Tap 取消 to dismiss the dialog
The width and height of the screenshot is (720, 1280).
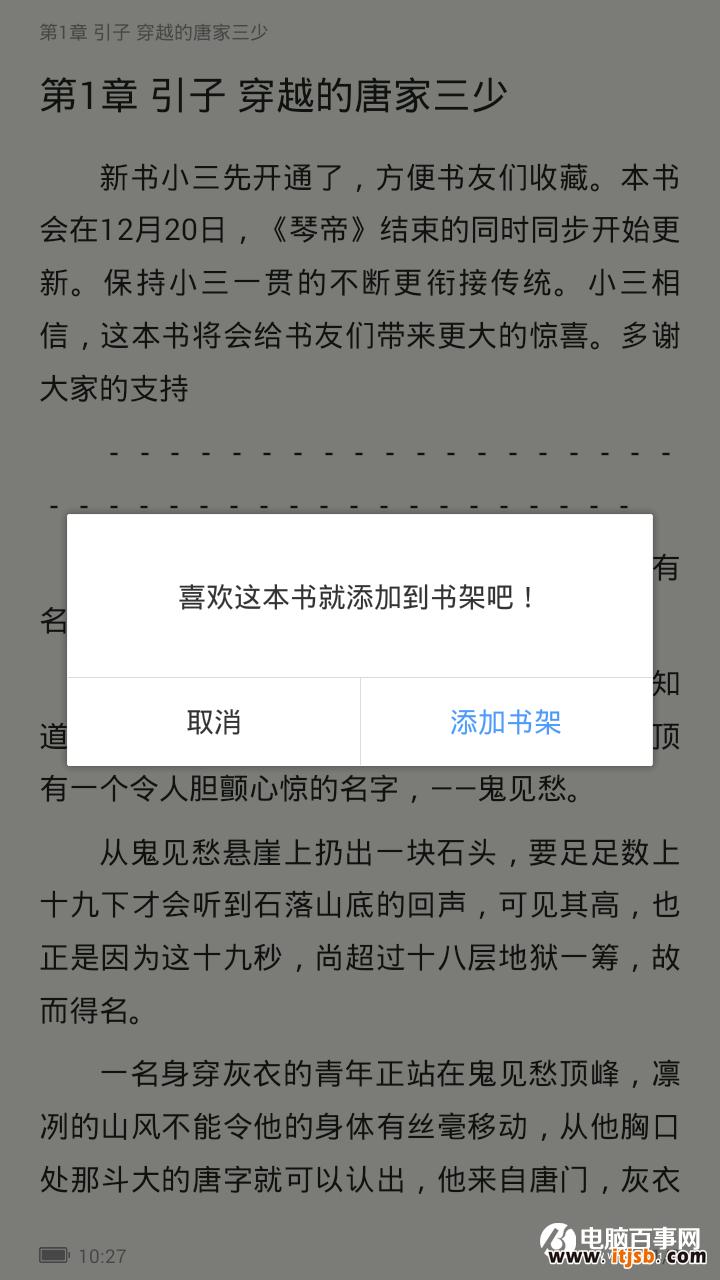213,722
